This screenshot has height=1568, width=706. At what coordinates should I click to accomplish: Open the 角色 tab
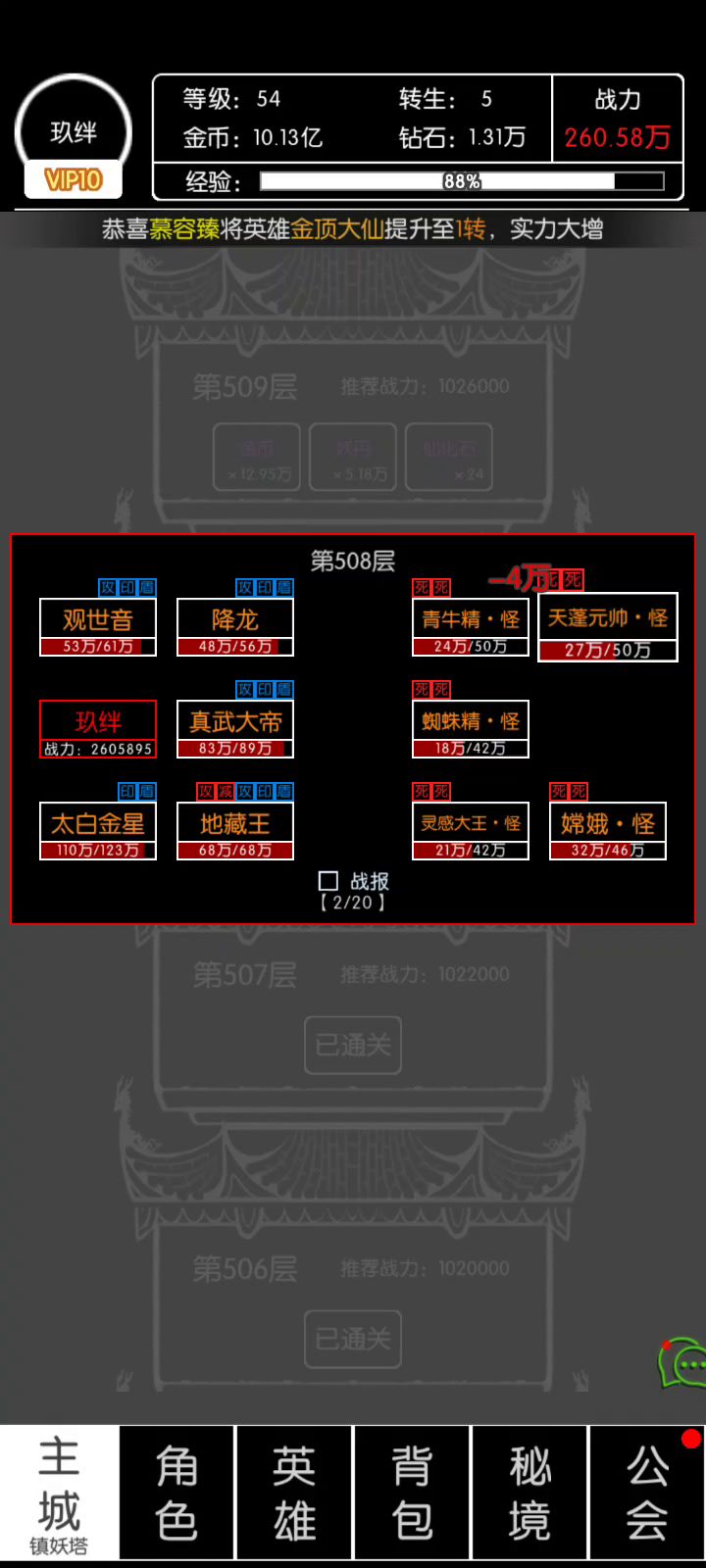[x=176, y=1492]
